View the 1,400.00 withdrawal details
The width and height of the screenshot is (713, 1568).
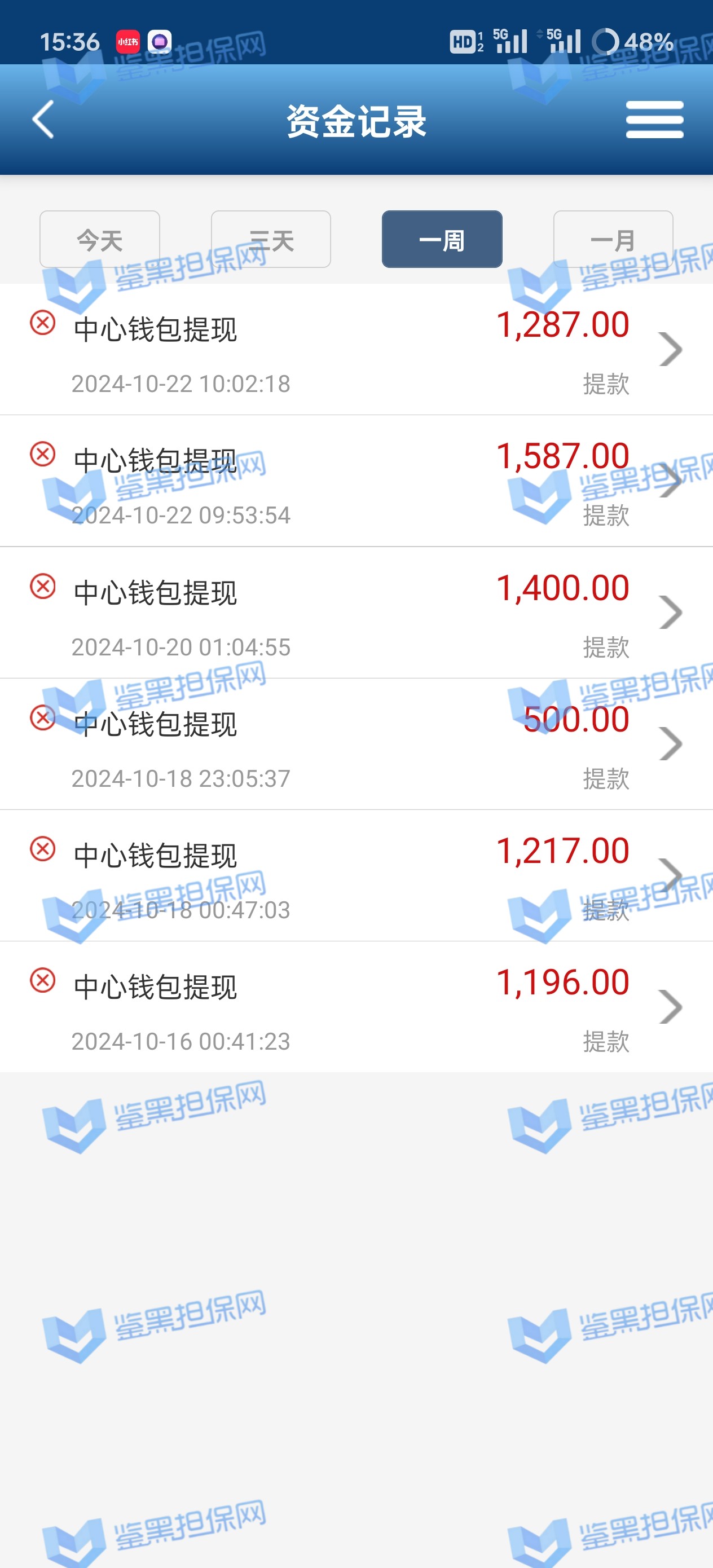pyautogui.click(x=356, y=613)
